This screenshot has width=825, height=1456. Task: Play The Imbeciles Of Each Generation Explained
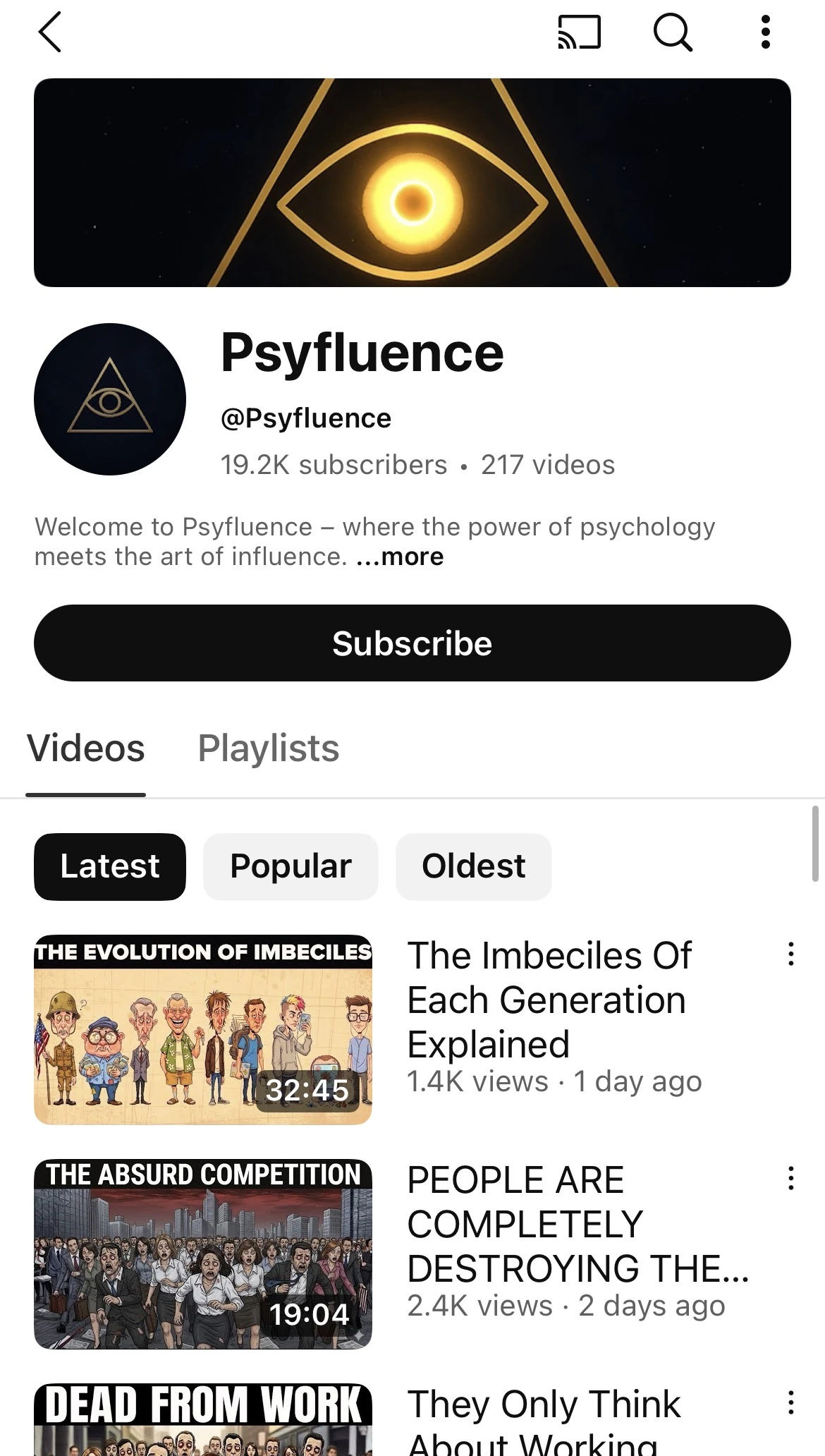click(x=203, y=1029)
